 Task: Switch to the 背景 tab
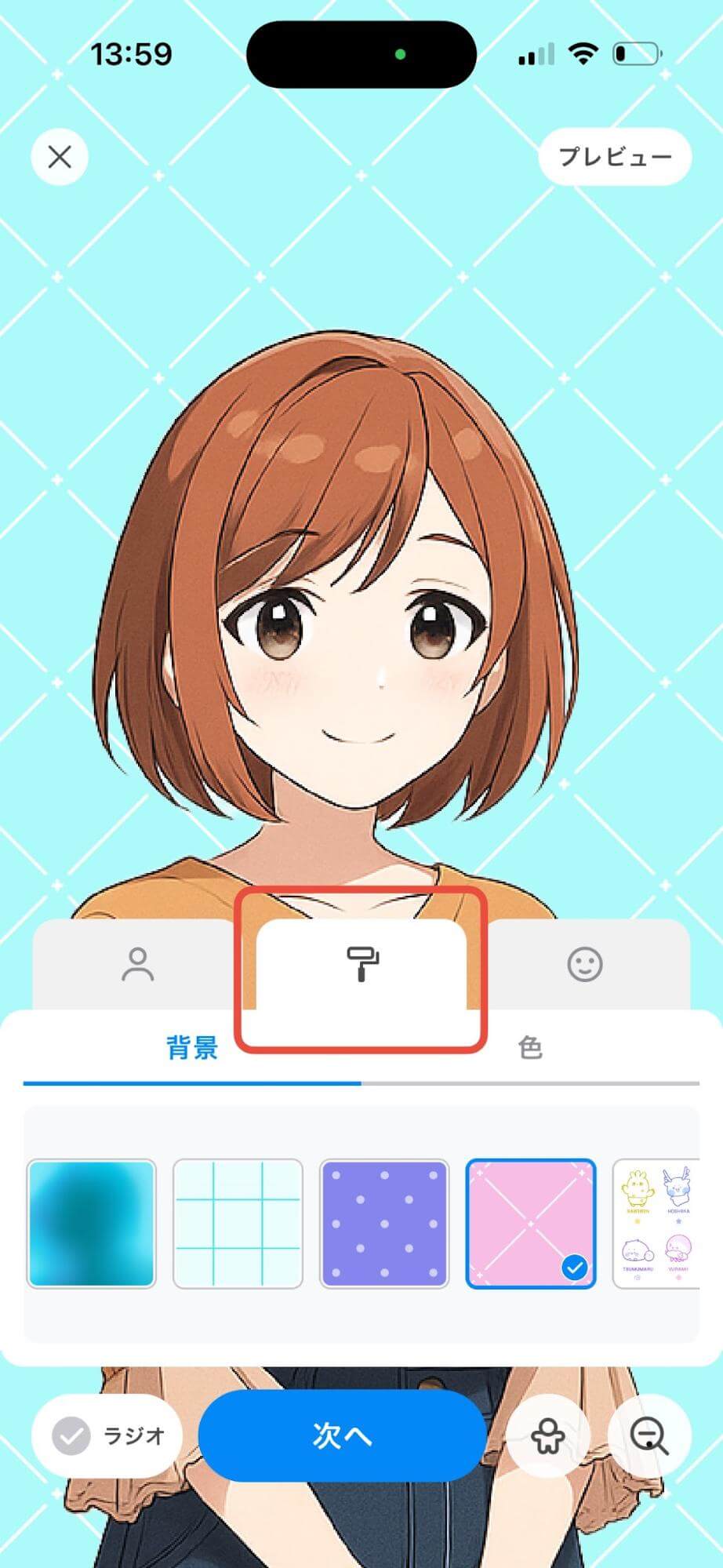[191, 1046]
